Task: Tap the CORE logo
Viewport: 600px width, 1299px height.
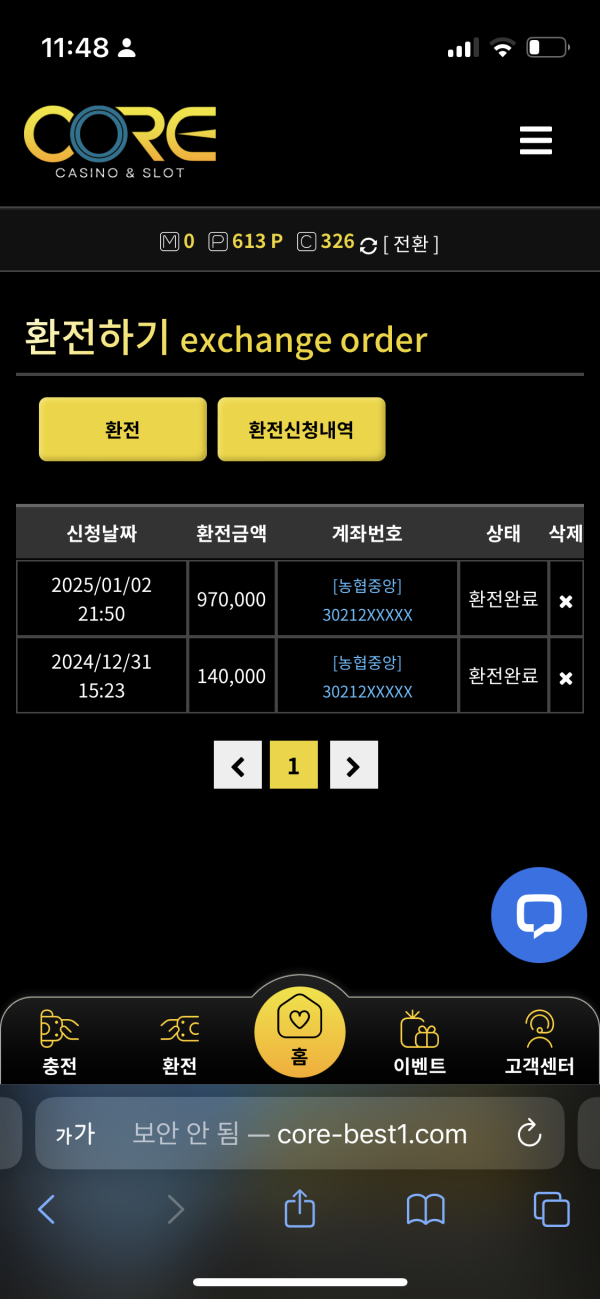Action: pyautogui.click(x=120, y=141)
